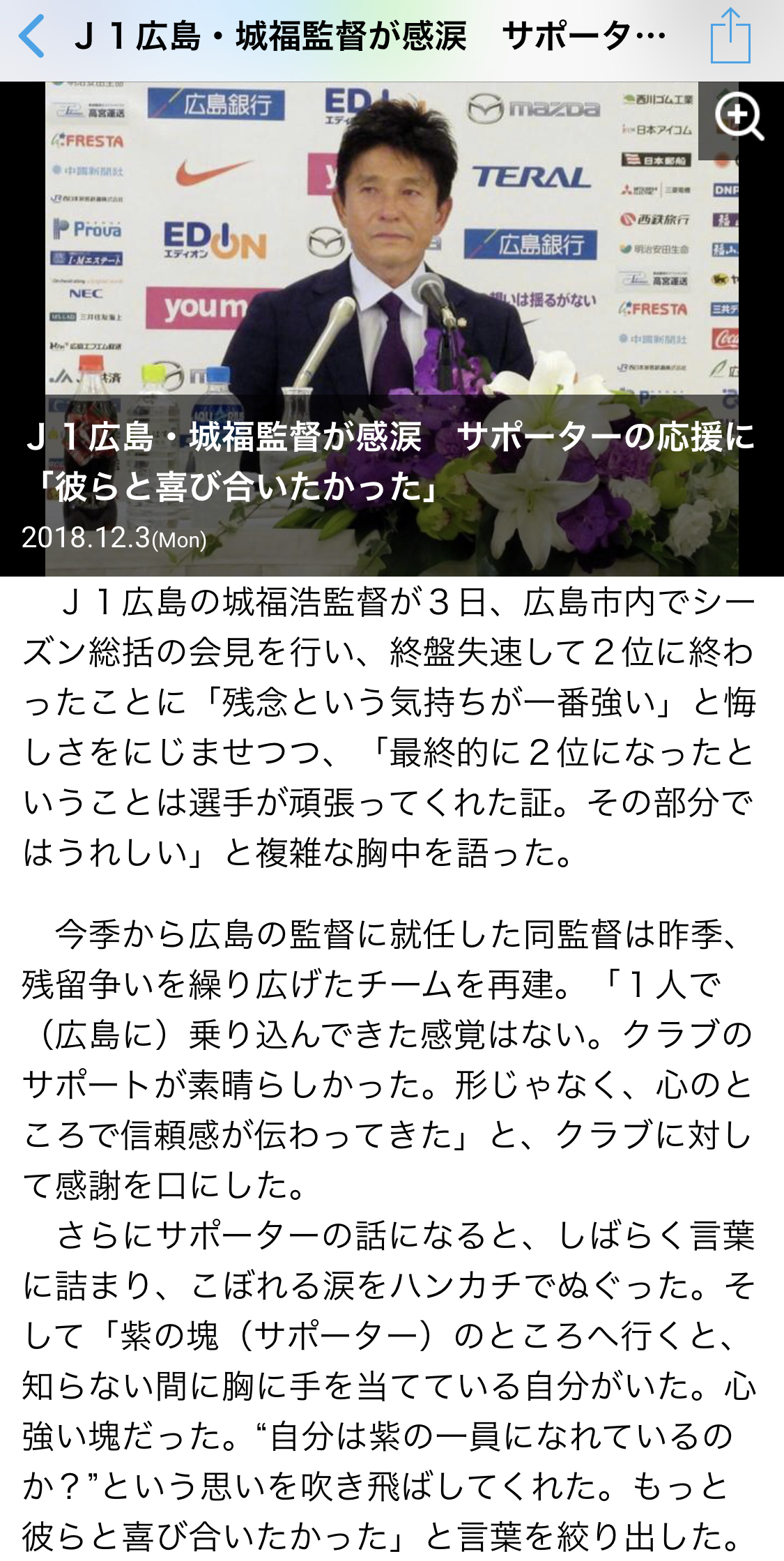Go back using the blue arrow
The height and width of the screenshot is (1561, 784).
pyautogui.click(x=31, y=36)
